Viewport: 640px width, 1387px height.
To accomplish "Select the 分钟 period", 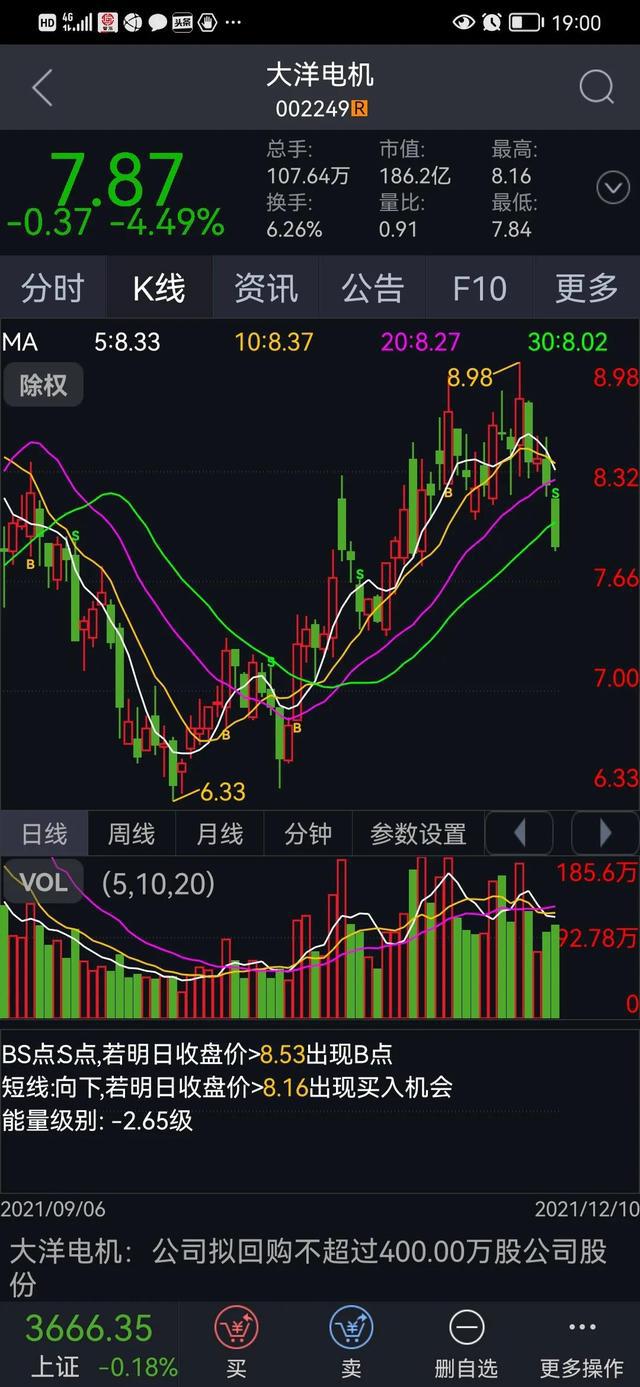I will [307, 833].
